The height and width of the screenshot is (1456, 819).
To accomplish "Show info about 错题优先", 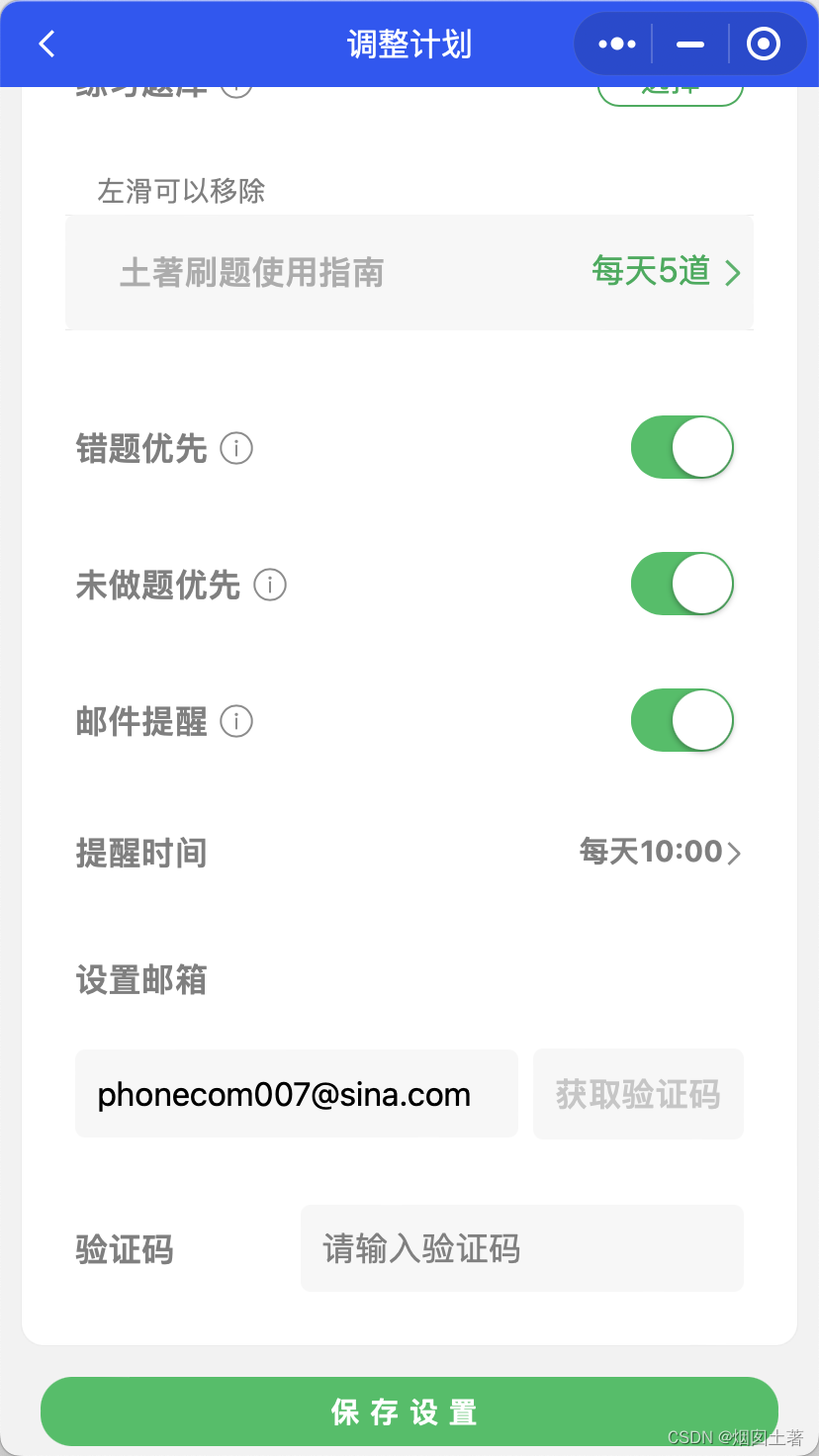I will click(x=236, y=449).
